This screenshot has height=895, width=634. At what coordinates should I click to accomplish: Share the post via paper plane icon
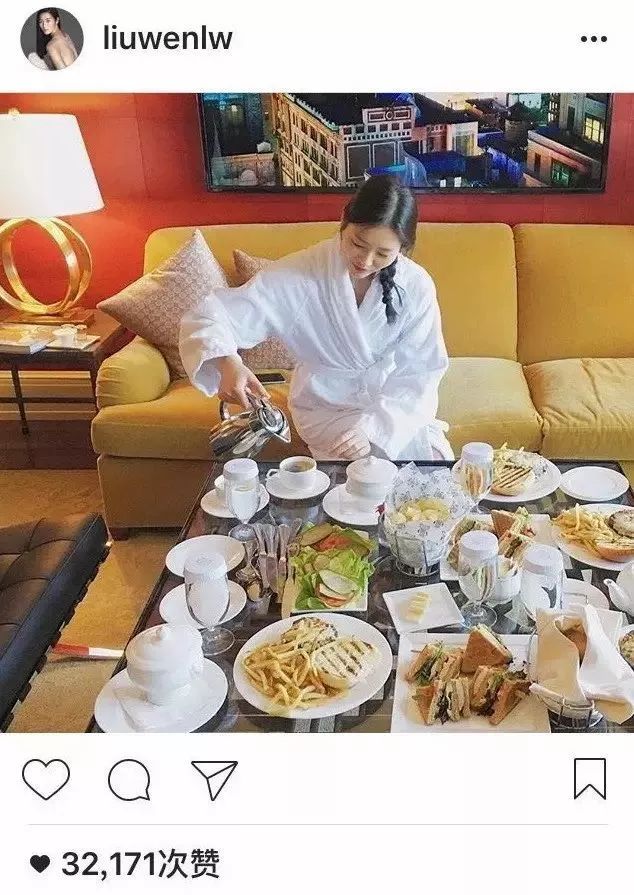tap(214, 779)
